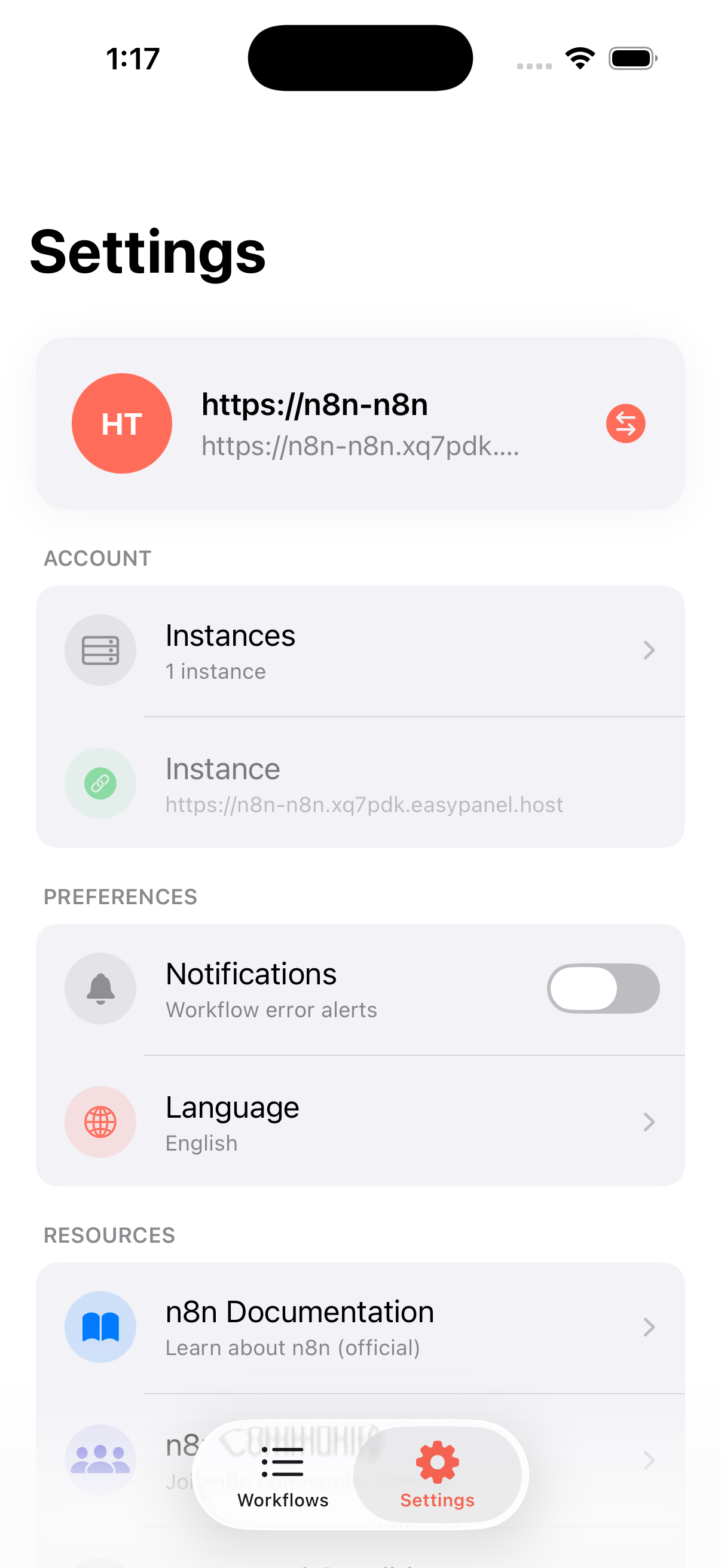
Task: Enable Notifications for workflow error alerts
Action: click(603, 988)
